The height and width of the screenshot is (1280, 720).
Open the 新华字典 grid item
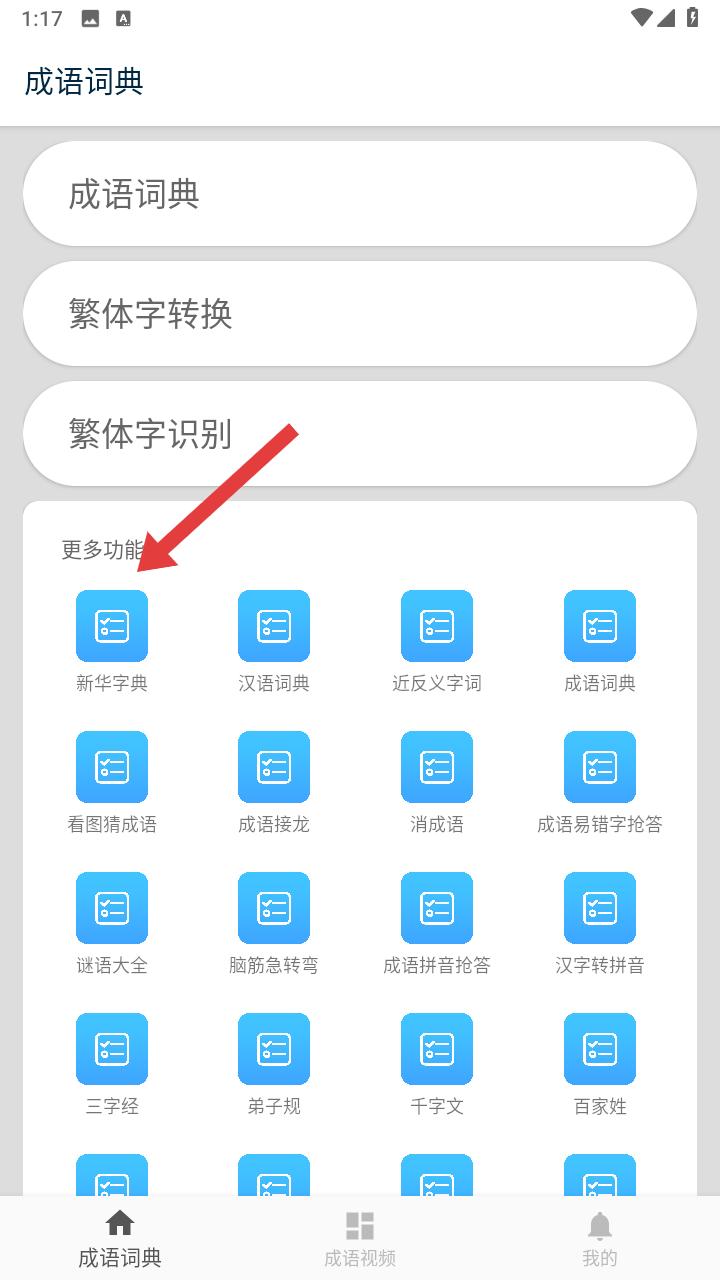click(x=112, y=642)
